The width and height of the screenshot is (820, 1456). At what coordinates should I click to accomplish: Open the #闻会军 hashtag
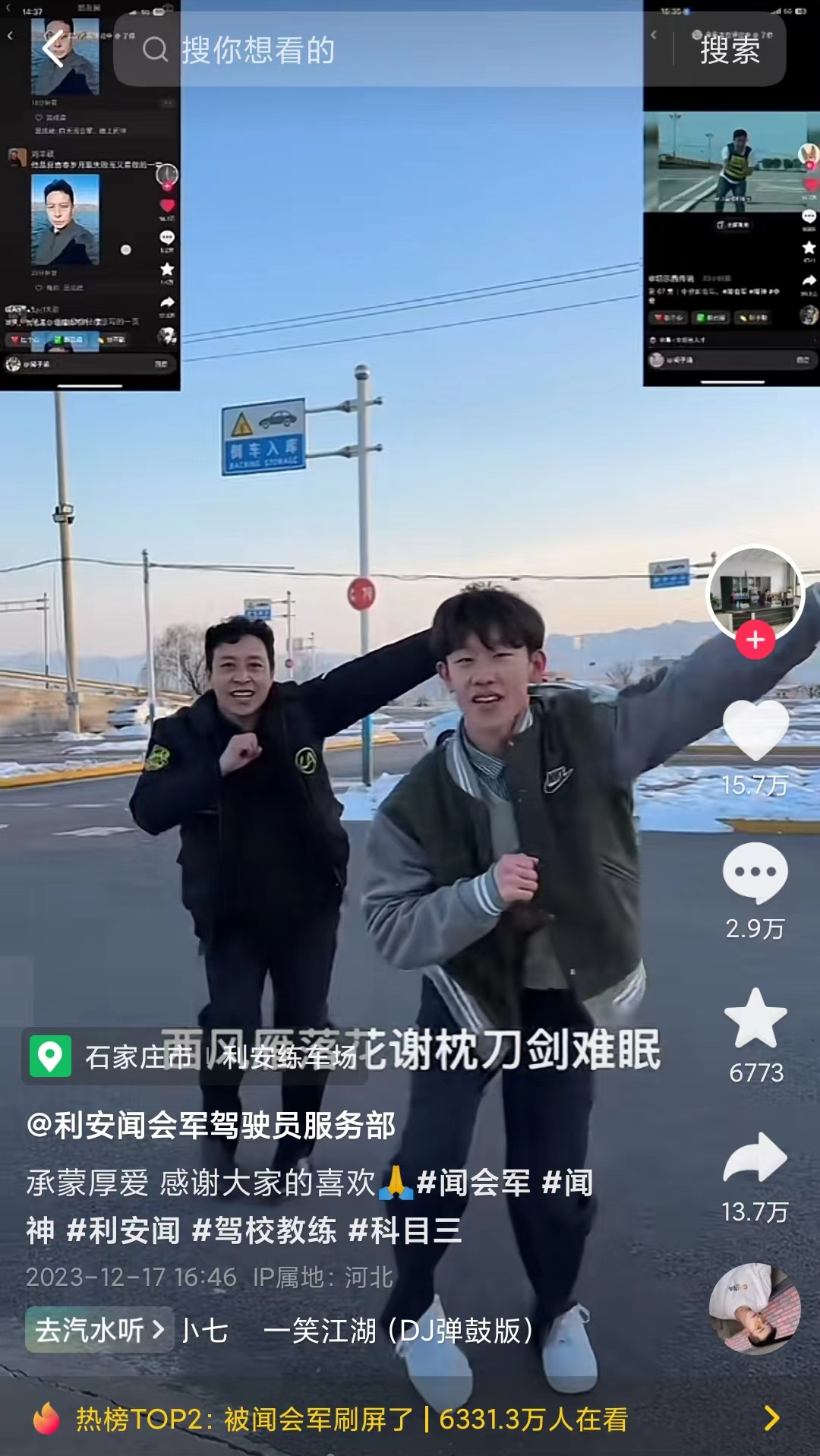click(473, 1183)
